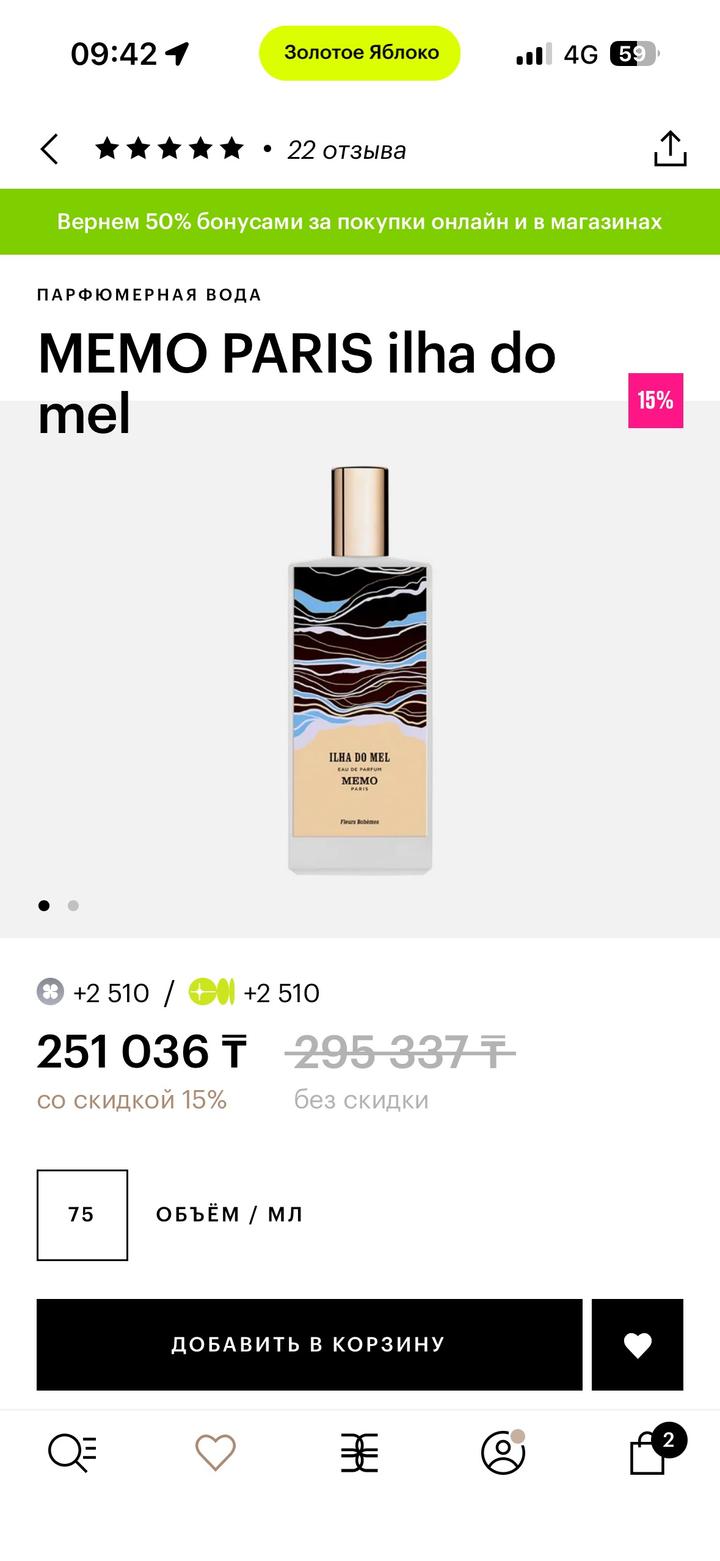This screenshot has width=720, height=1561.
Task: Open the 50% bonus promo banner
Action: 360,221
